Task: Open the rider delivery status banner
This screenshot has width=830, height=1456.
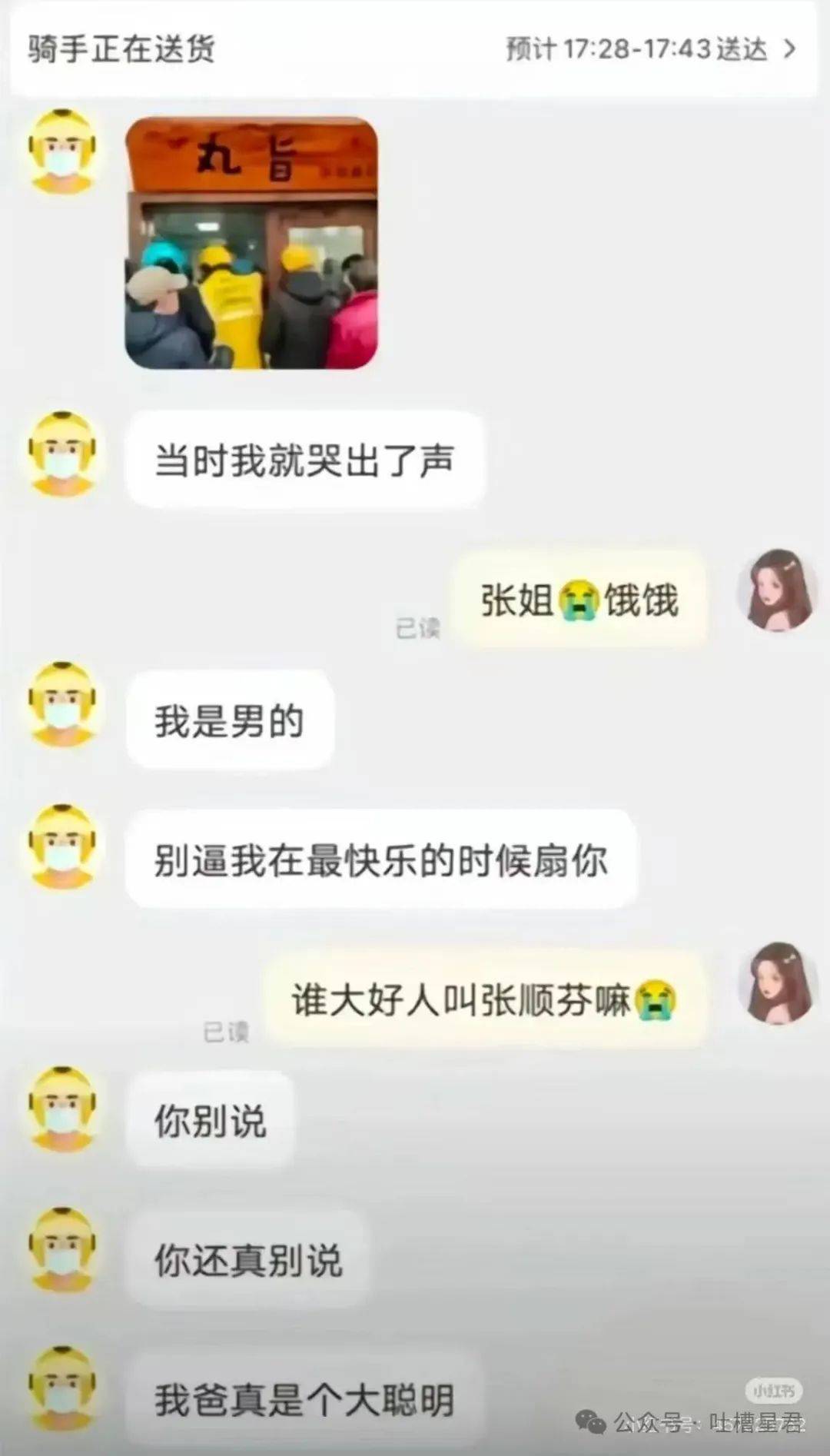Action: click(x=413, y=49)
